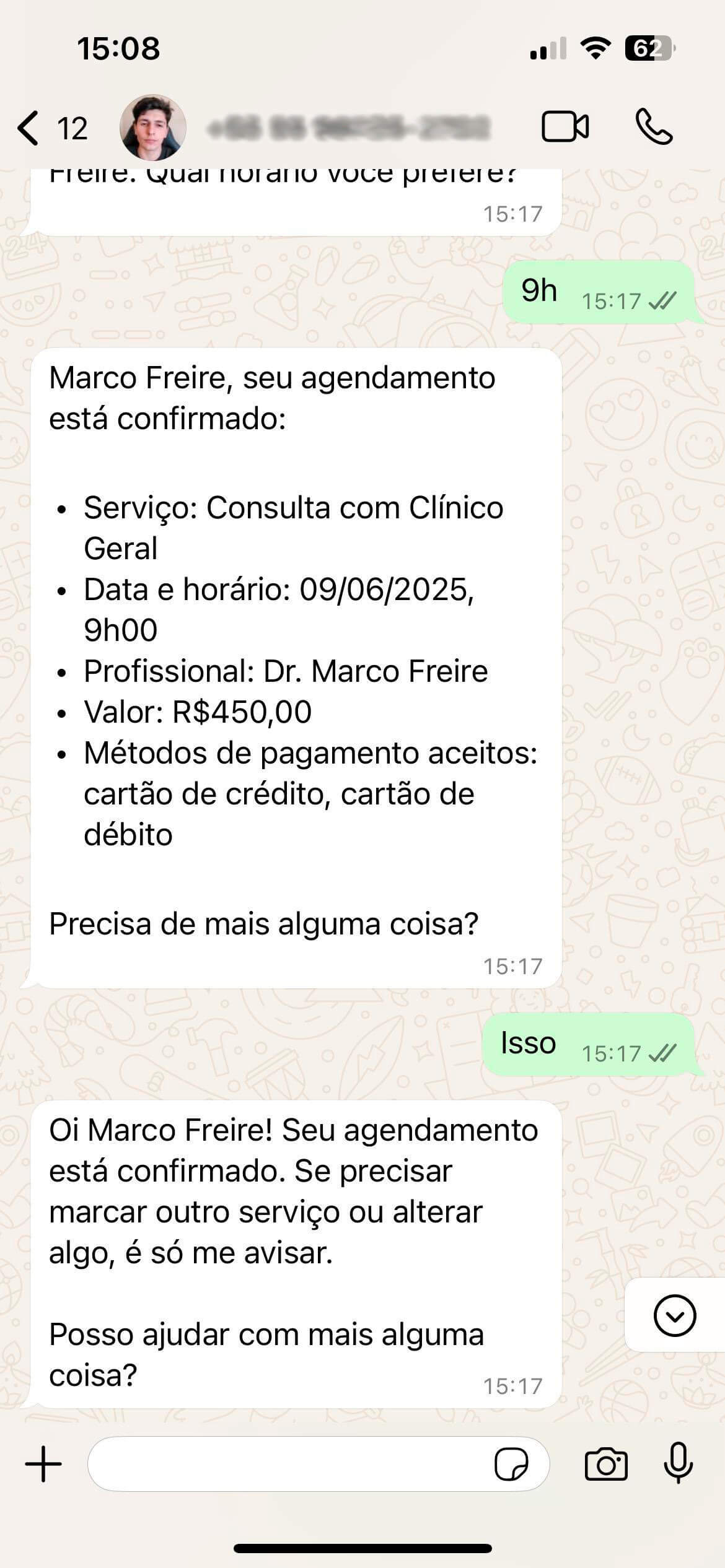Open the contact's profile photo

click(152, 128)
